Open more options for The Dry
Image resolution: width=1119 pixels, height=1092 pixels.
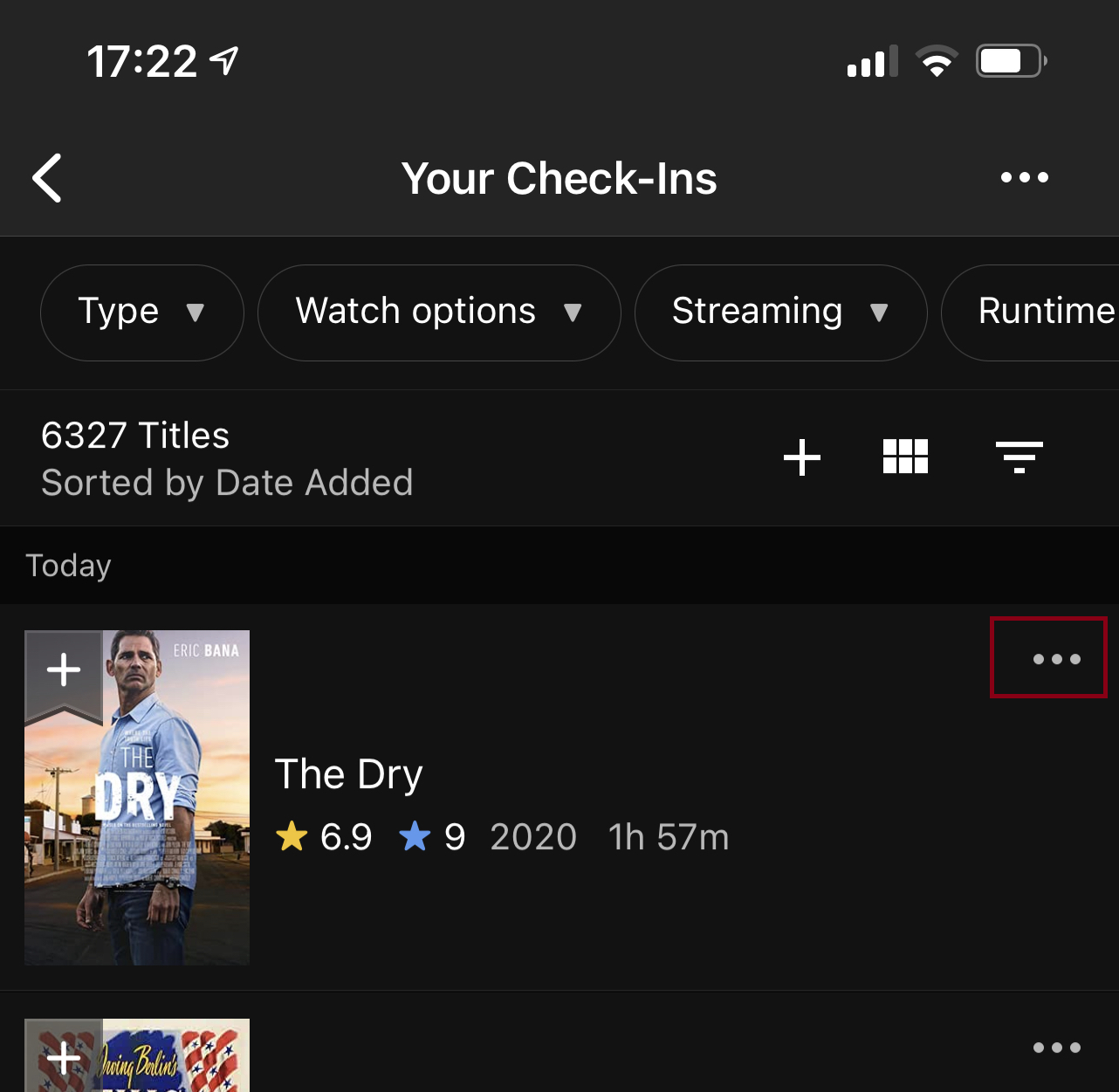click(x=1056, y=659)
